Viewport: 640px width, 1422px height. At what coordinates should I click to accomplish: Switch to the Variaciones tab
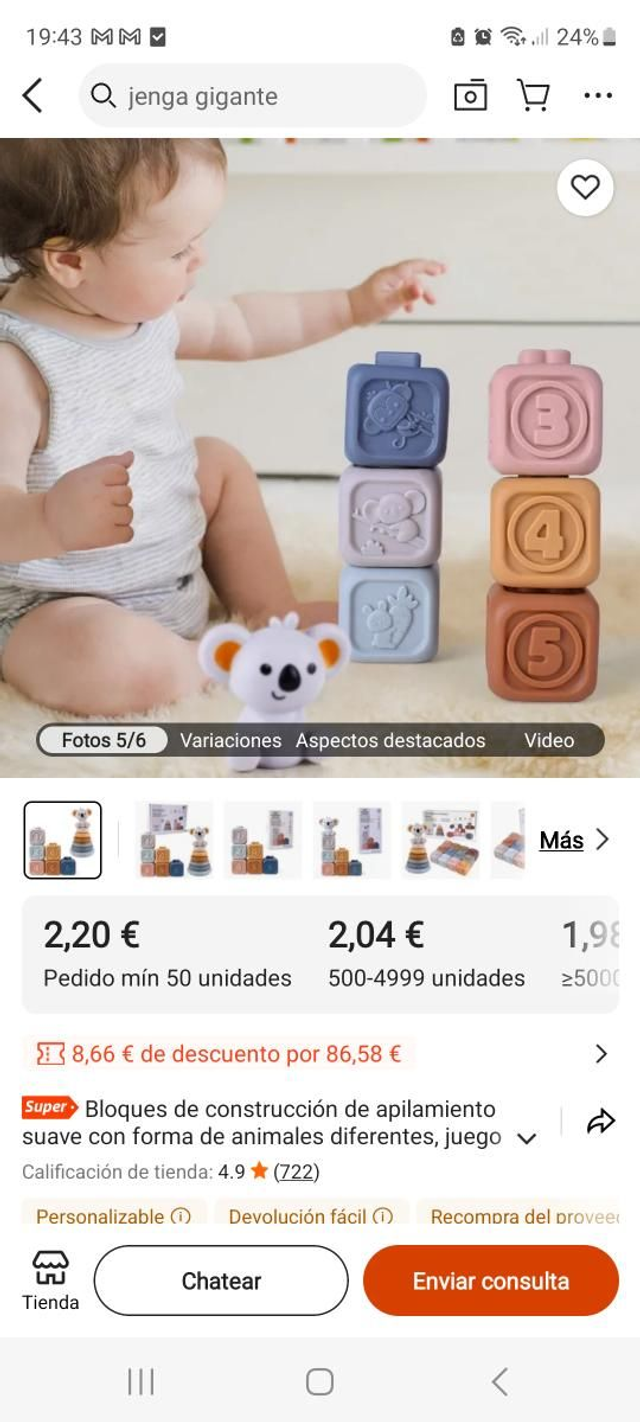230,740
